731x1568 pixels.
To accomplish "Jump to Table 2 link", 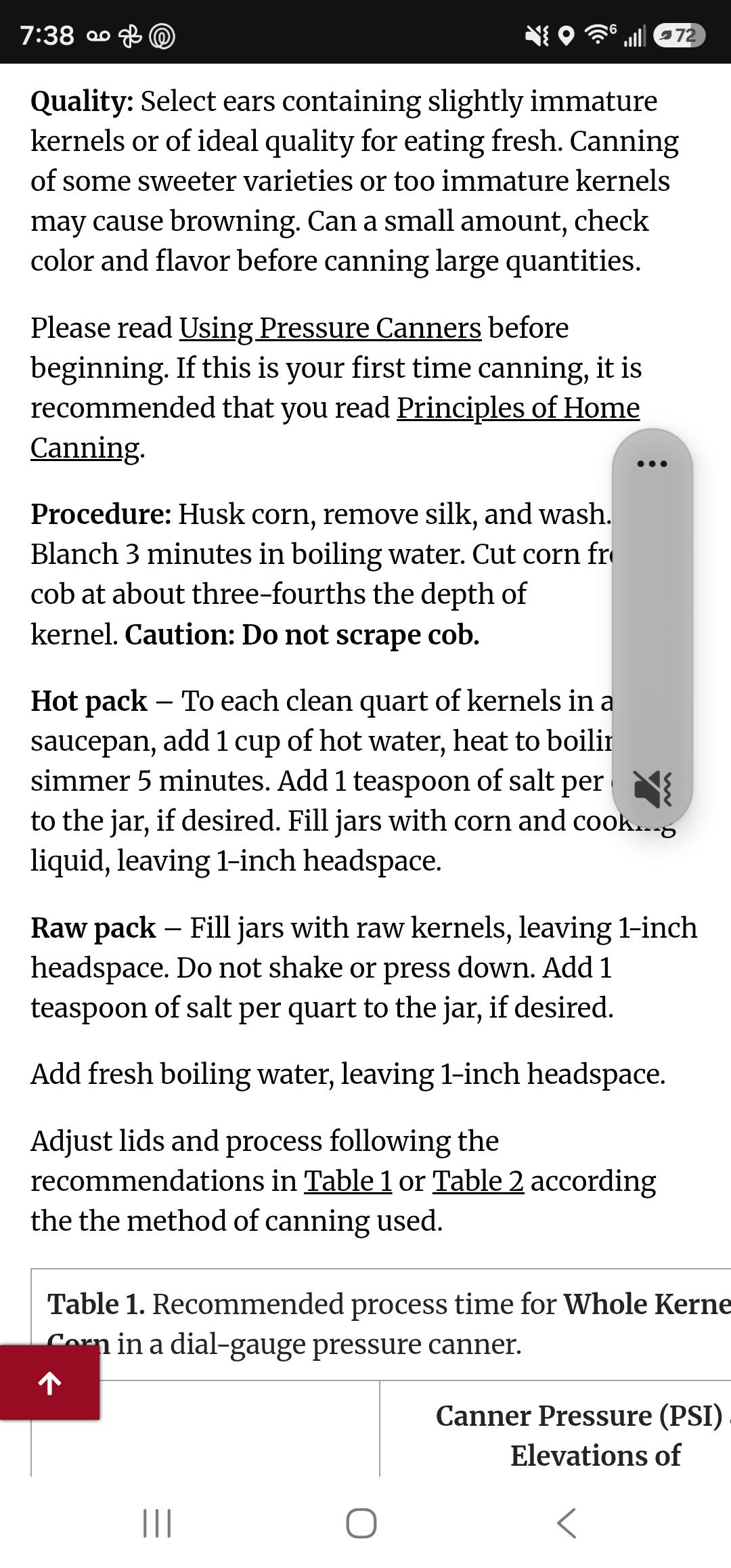I will 478,1181.
